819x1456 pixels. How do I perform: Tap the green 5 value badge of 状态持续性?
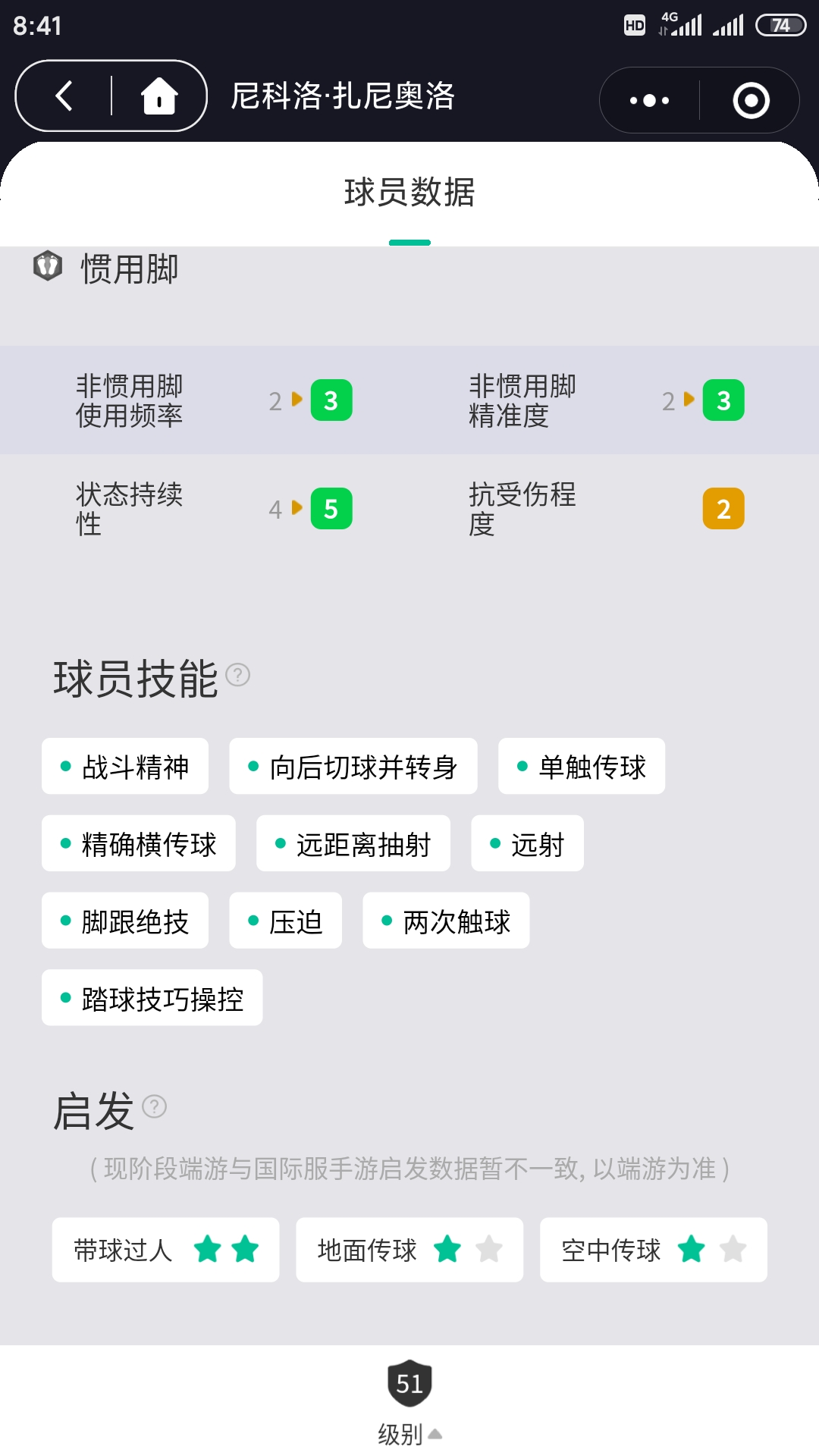click(331, 508)
